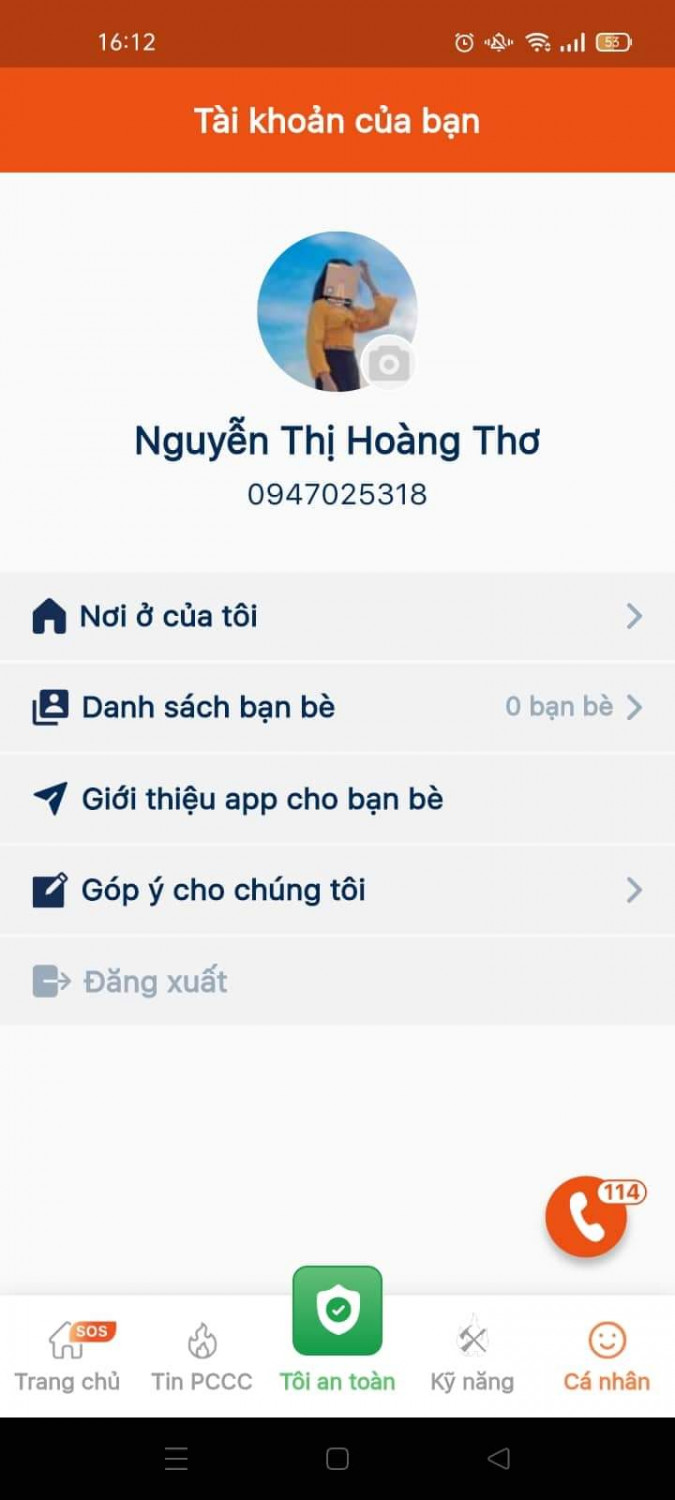Open Nơi ở của tôi

337,616
